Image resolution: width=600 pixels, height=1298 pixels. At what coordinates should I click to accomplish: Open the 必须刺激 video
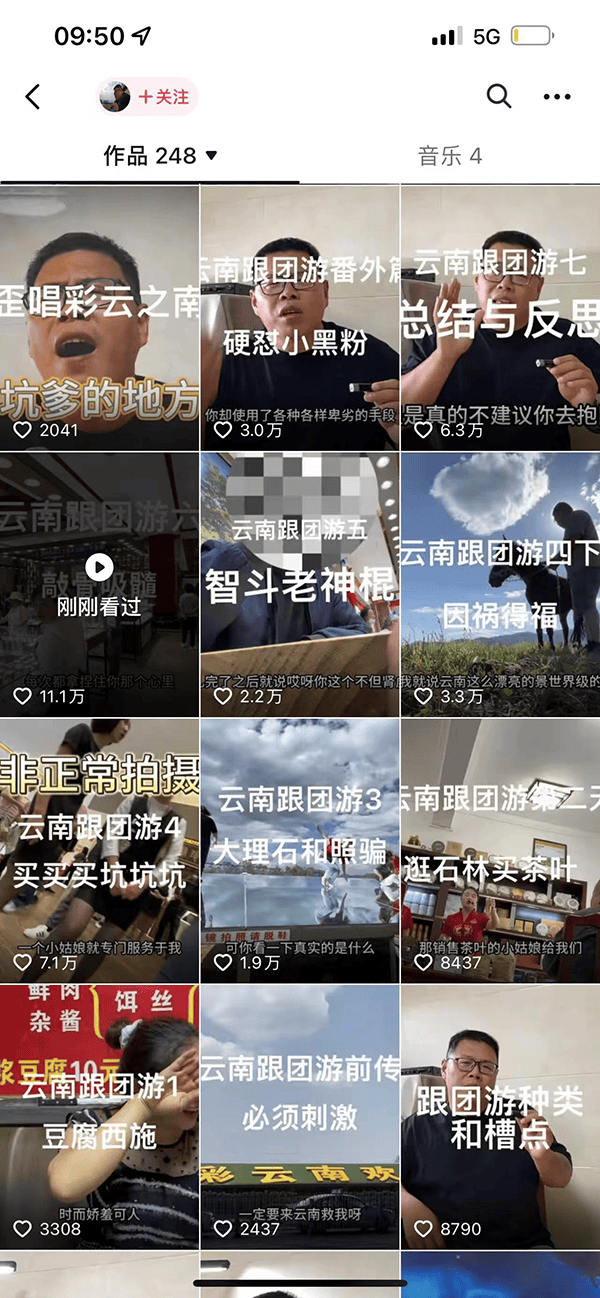point(300,1115)
